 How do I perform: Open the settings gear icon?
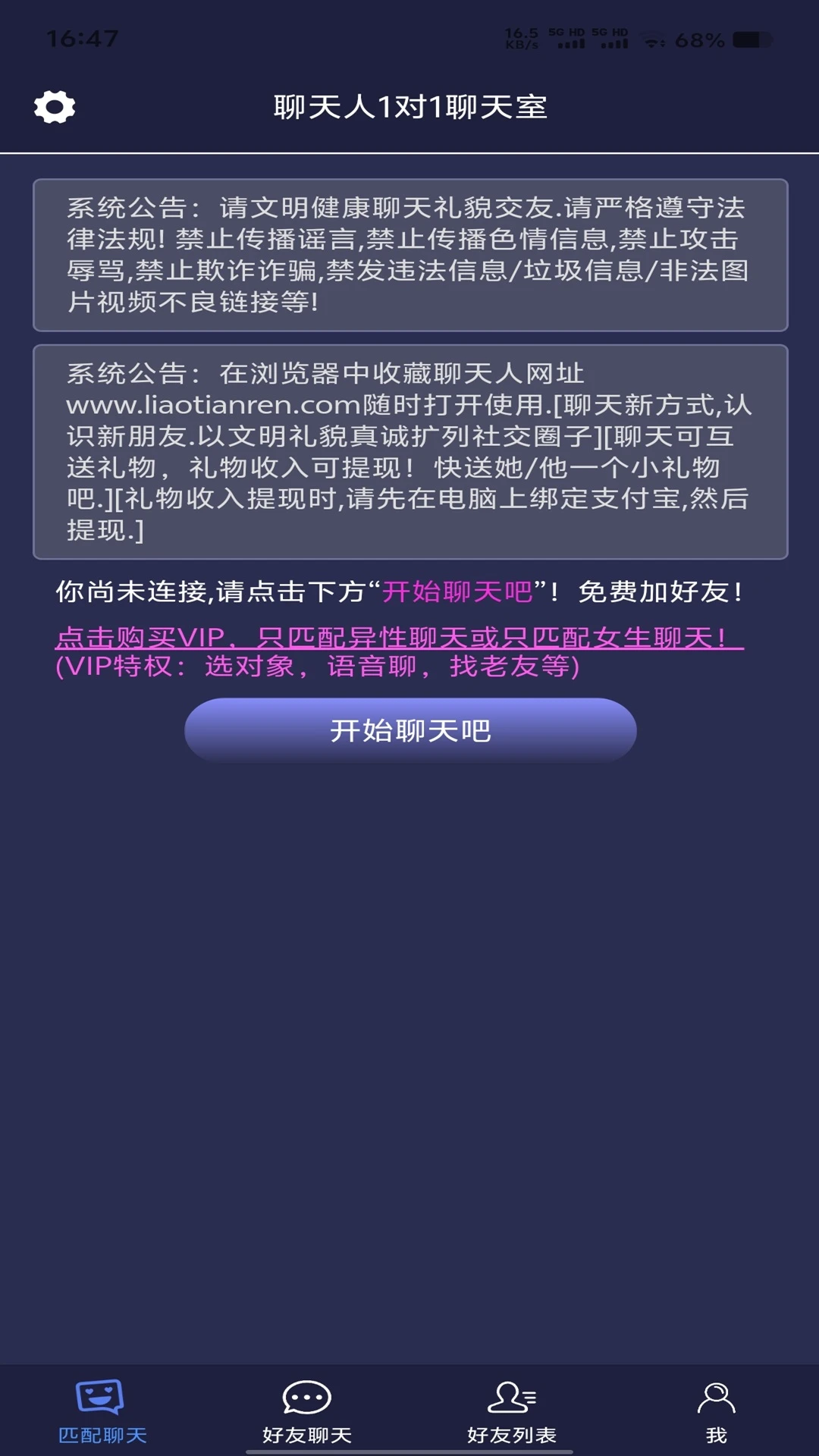click(x=55, y=107)
